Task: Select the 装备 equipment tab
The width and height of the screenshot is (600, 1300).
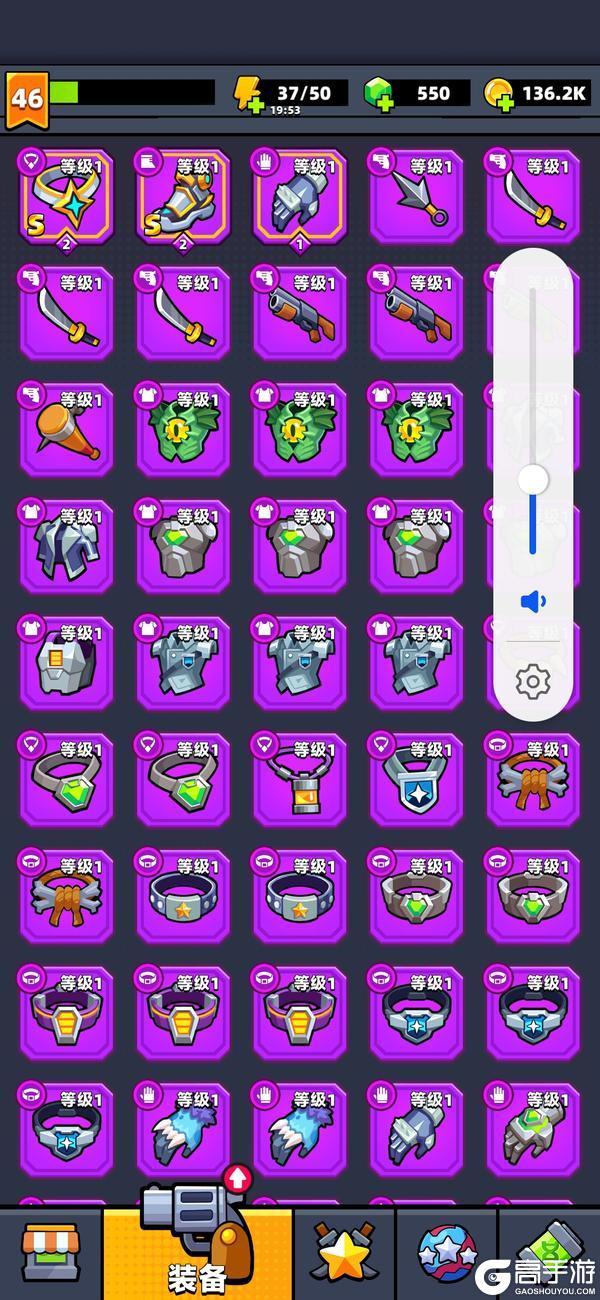Action: tap(197, 1250)
